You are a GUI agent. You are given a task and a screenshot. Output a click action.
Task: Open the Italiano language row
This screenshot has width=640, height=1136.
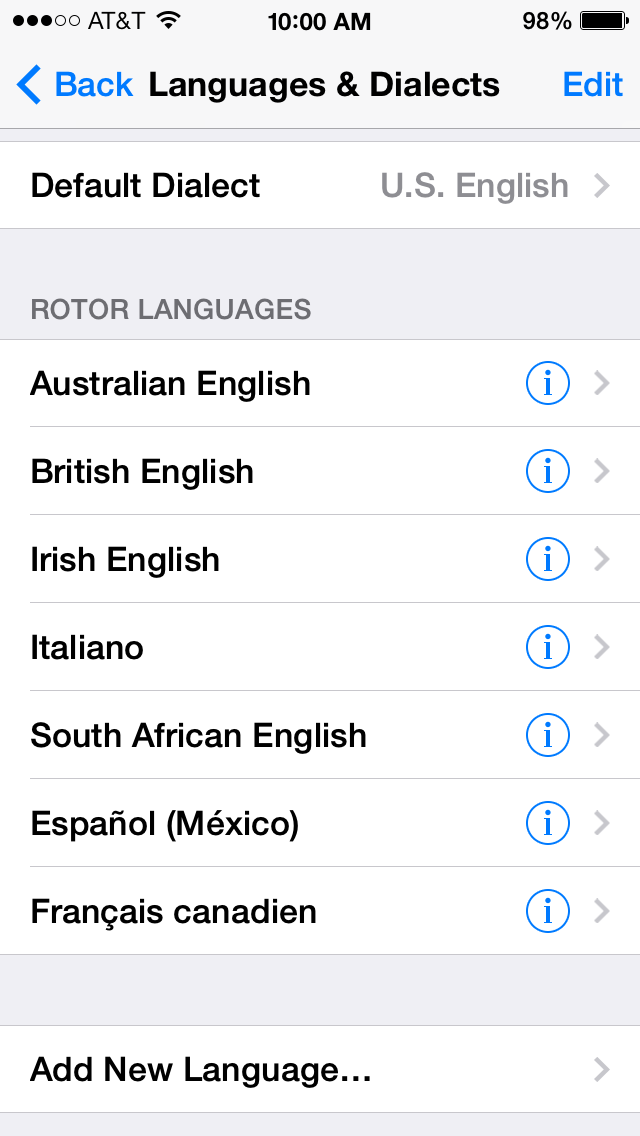click(x=250, y=648)
